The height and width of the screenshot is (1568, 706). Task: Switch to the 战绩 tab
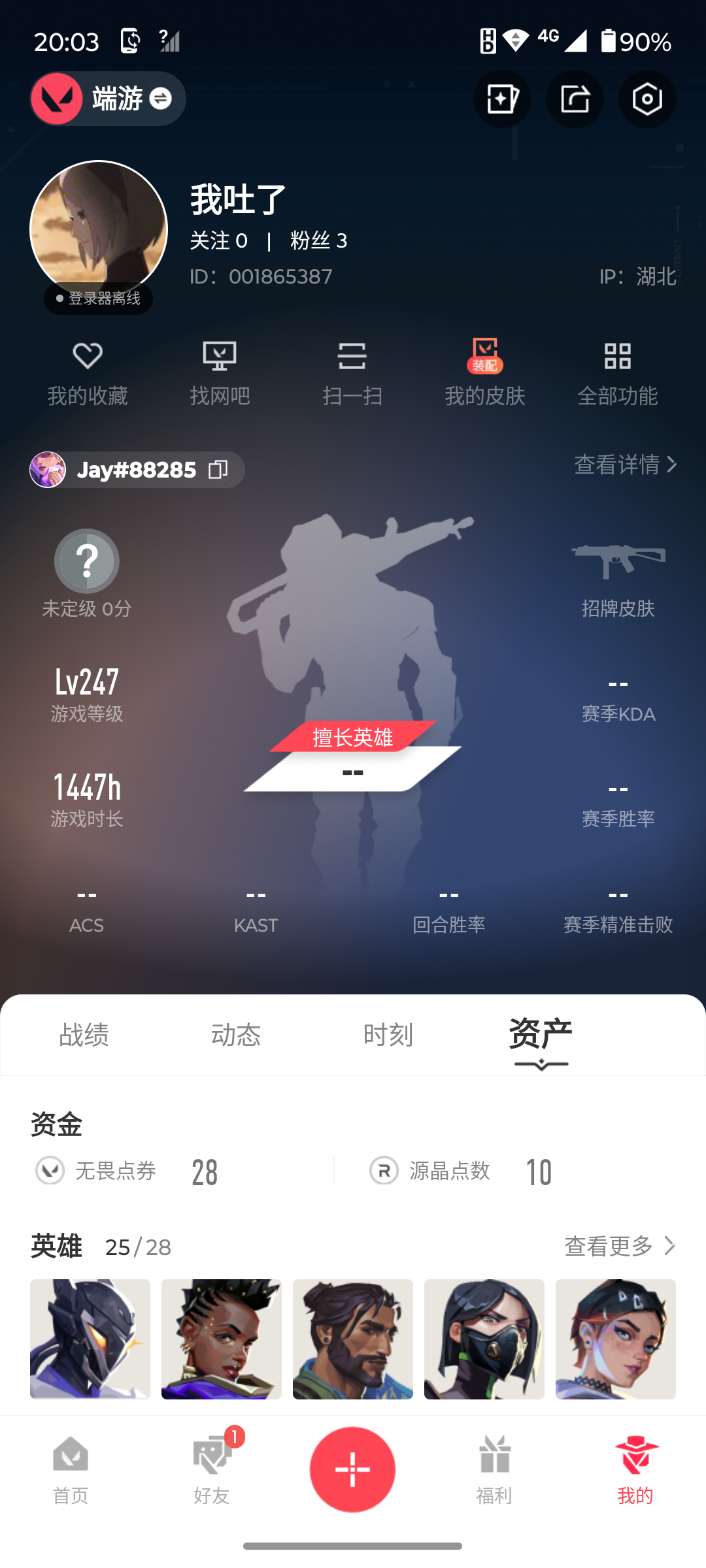pyautogui.click(x=84, y=1035)
